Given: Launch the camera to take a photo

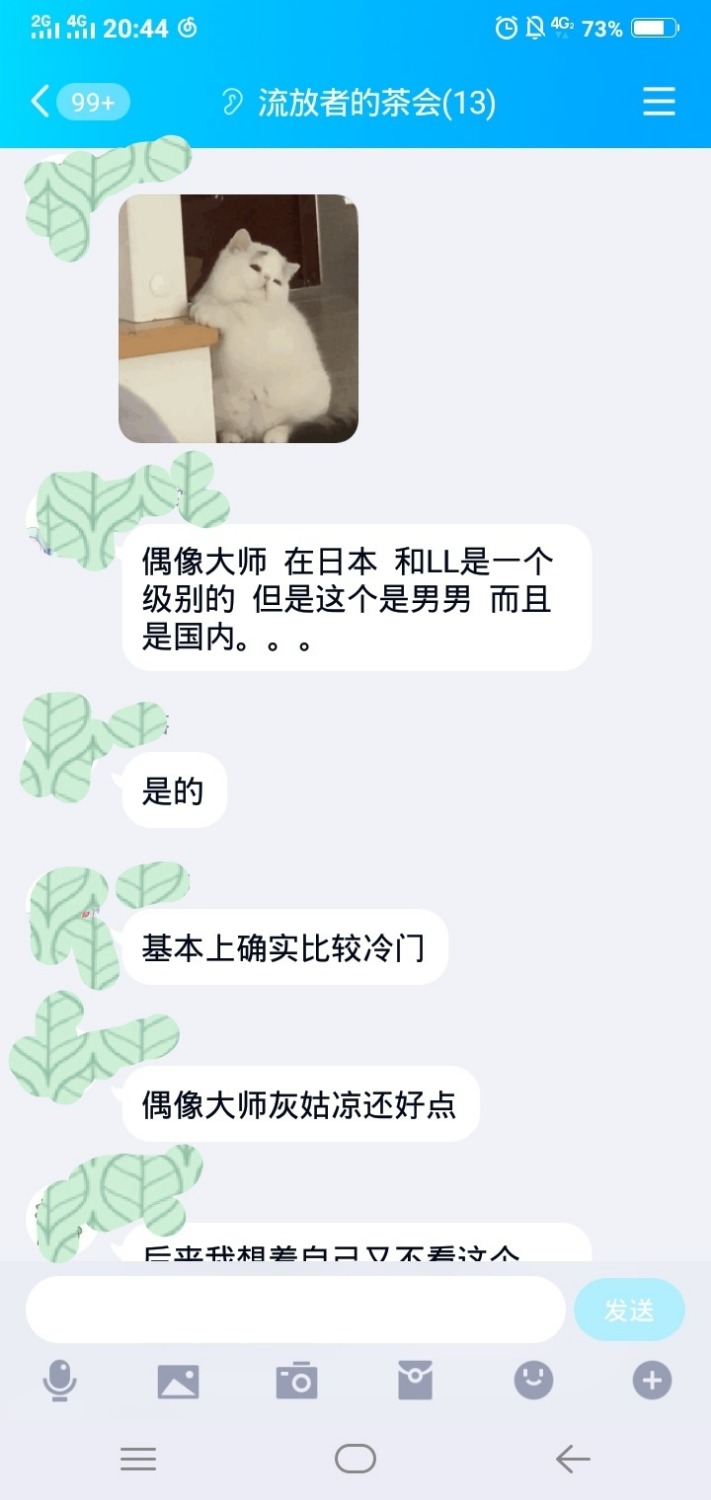Looking at the screenshot, I should coord(296,1381).
